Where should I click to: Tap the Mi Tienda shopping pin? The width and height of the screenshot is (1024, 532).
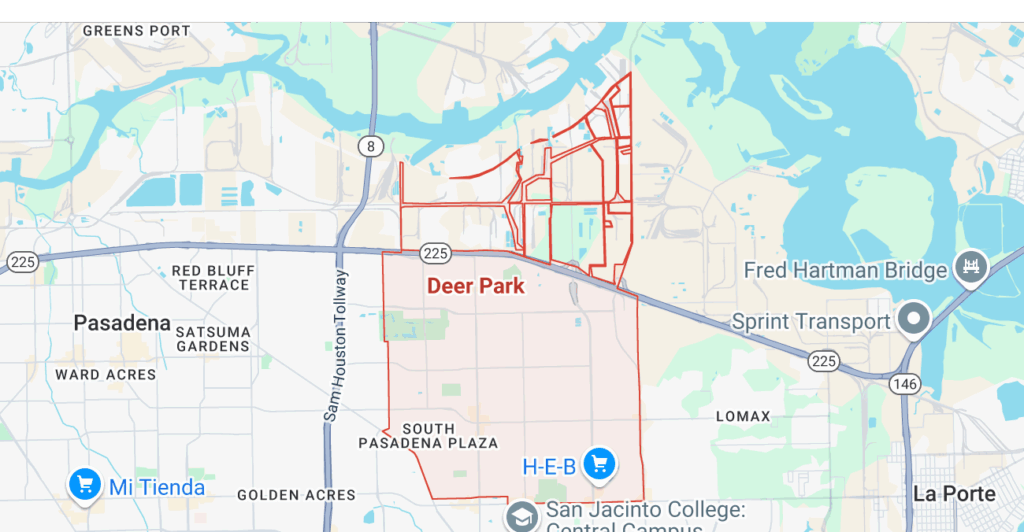pos(84,486)
